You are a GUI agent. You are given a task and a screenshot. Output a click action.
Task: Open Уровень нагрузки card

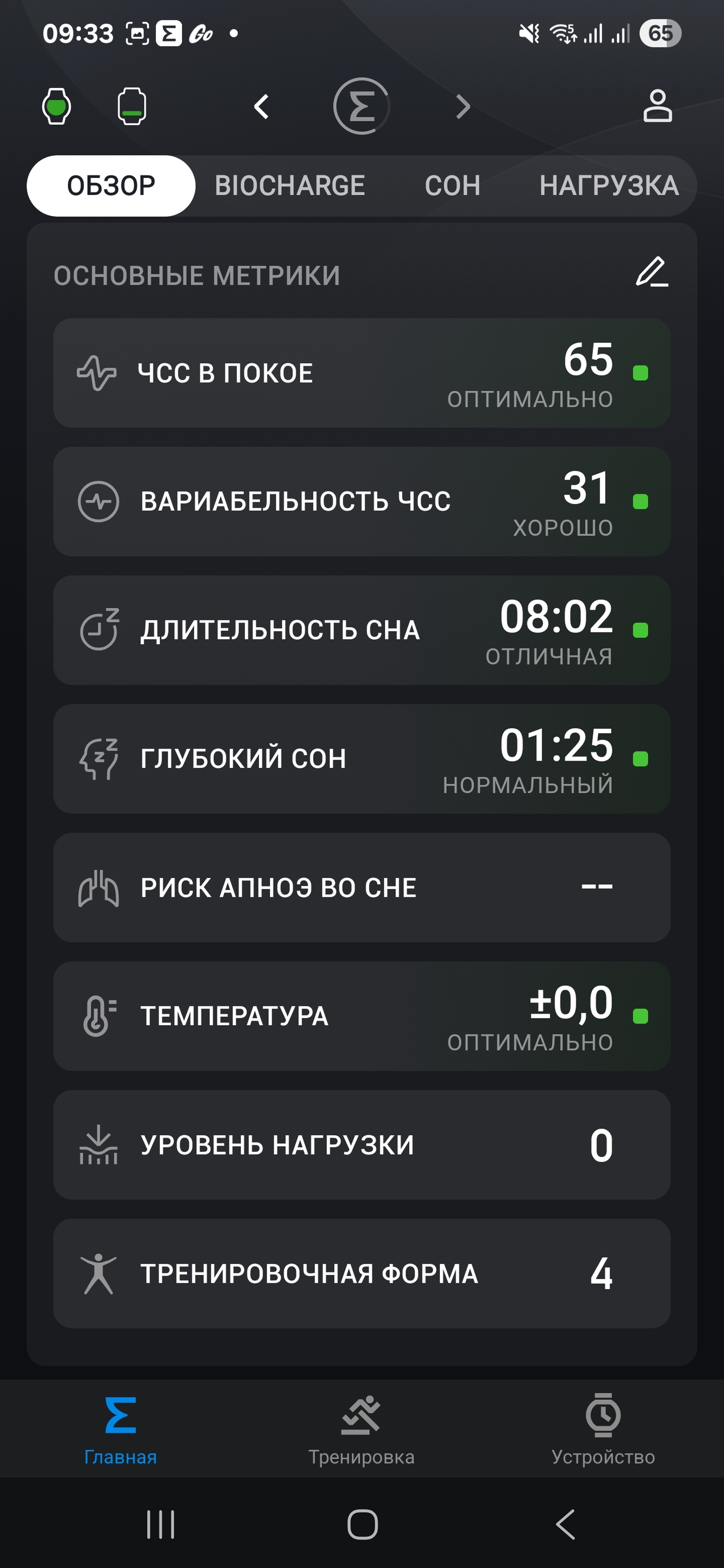coord(362,1145)
